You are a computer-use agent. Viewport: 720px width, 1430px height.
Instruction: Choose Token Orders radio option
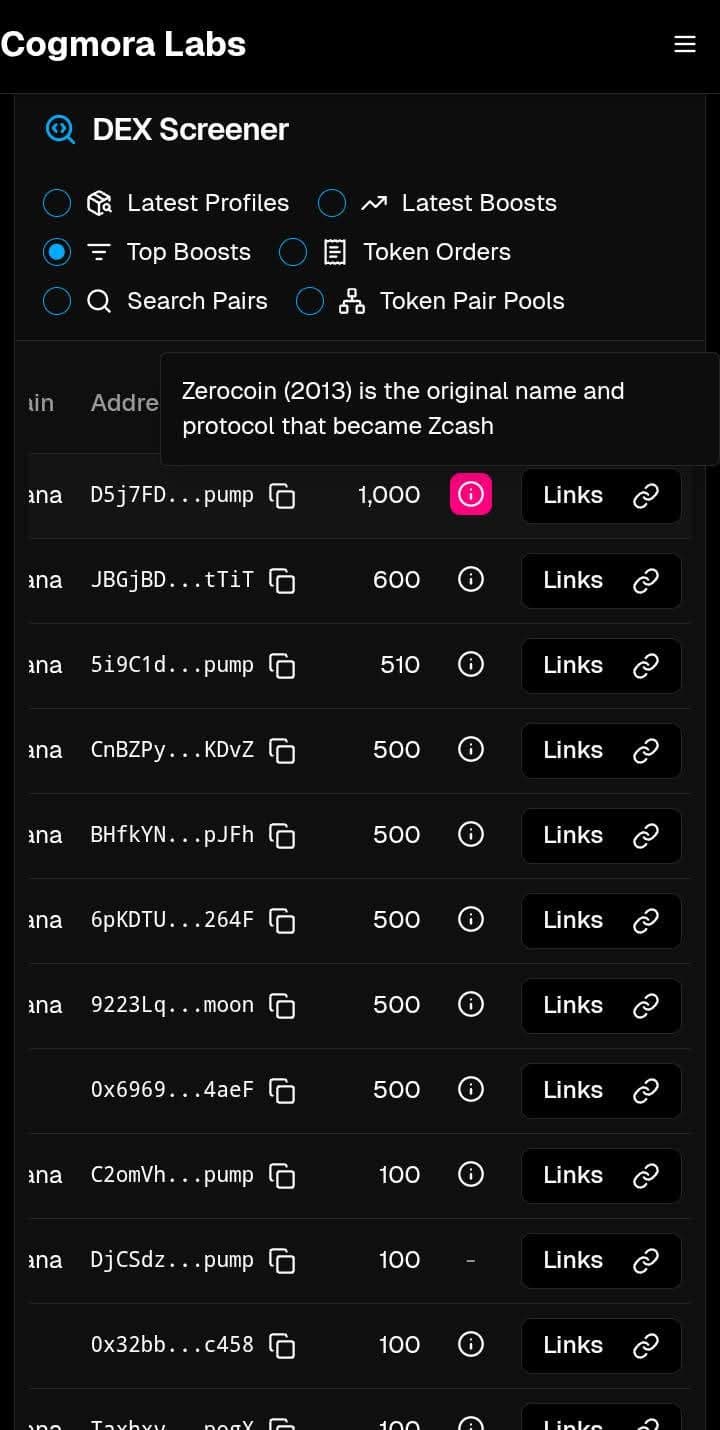pos(293,252)
